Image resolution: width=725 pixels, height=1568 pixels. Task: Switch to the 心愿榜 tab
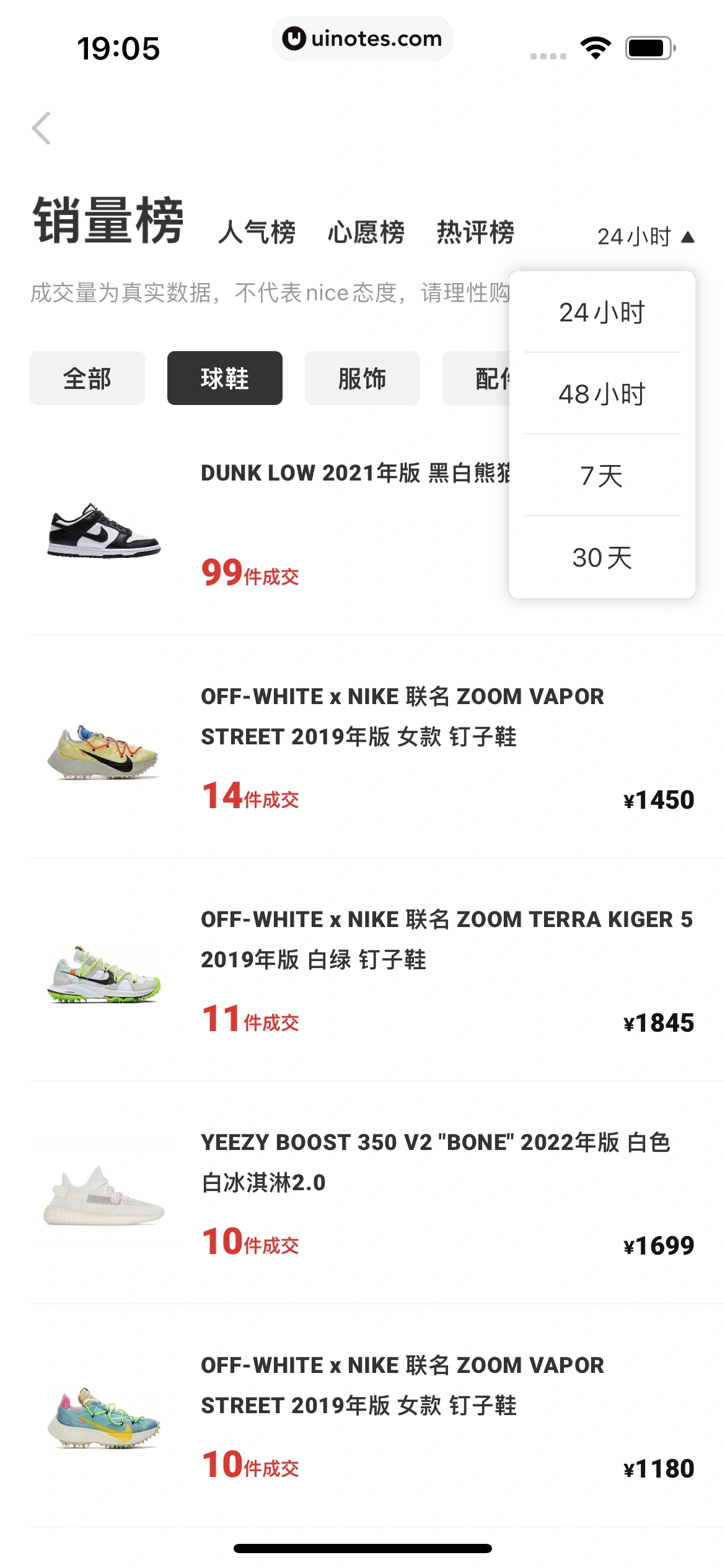point(366,233)
